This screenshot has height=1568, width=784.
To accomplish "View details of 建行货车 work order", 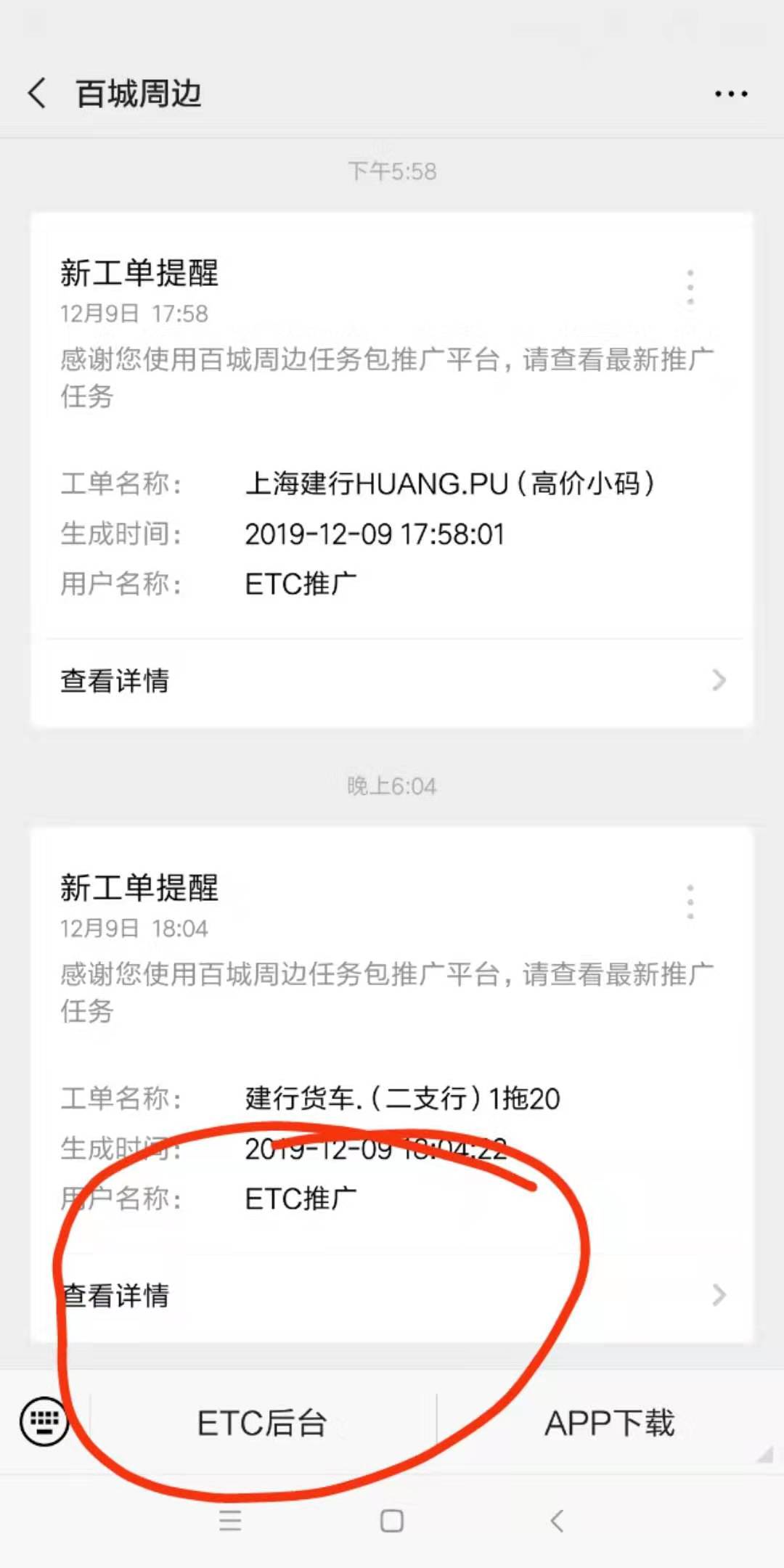I will pyautogui.click(x=392, y=1296).
